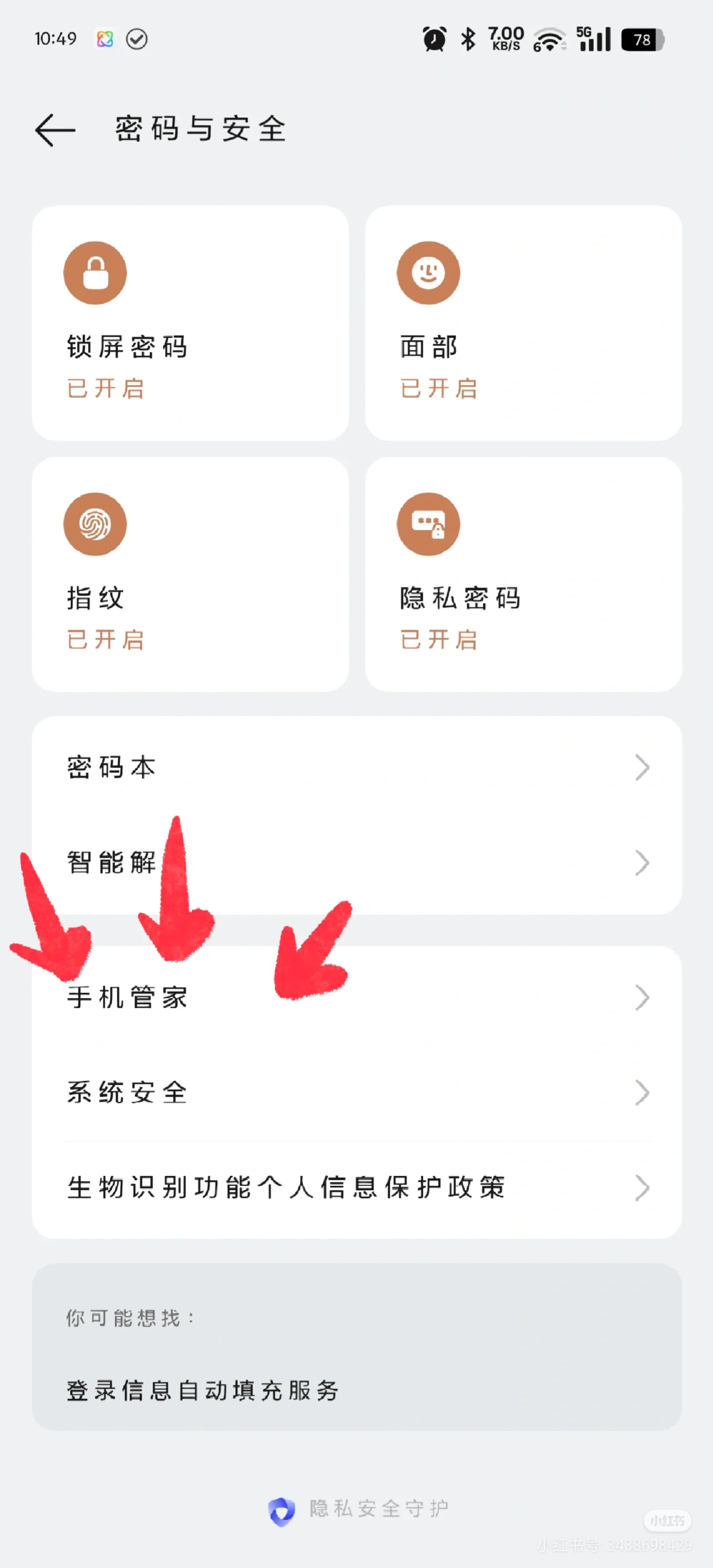Open 系统安全 settings
Image resolution: width=713 pixels, height=1568 pixels.
[x=356, y=1093]
